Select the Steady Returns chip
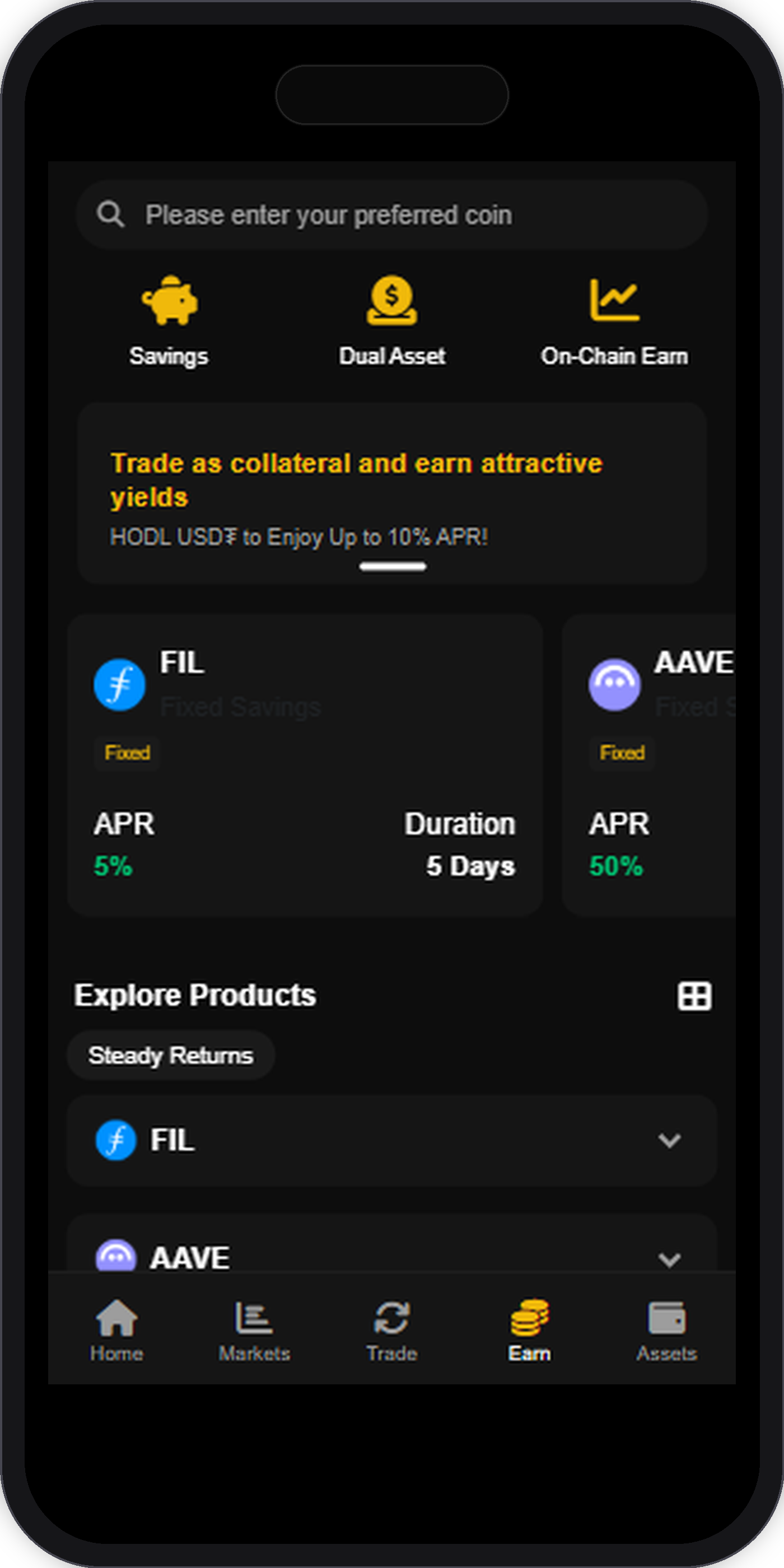 [170, 1055]
